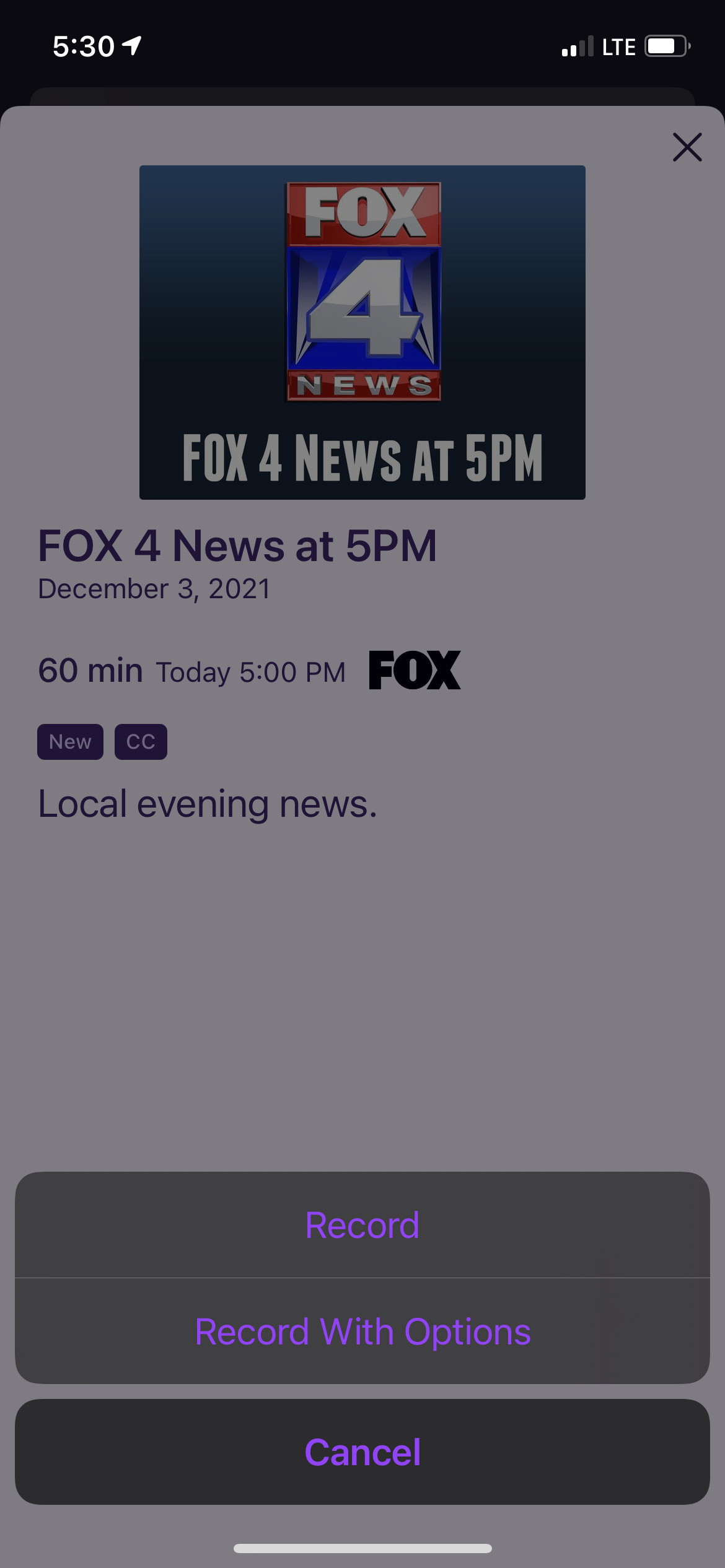725x1568 pixels.
Task: Choose Record With Options
Action: (362, 1331)
